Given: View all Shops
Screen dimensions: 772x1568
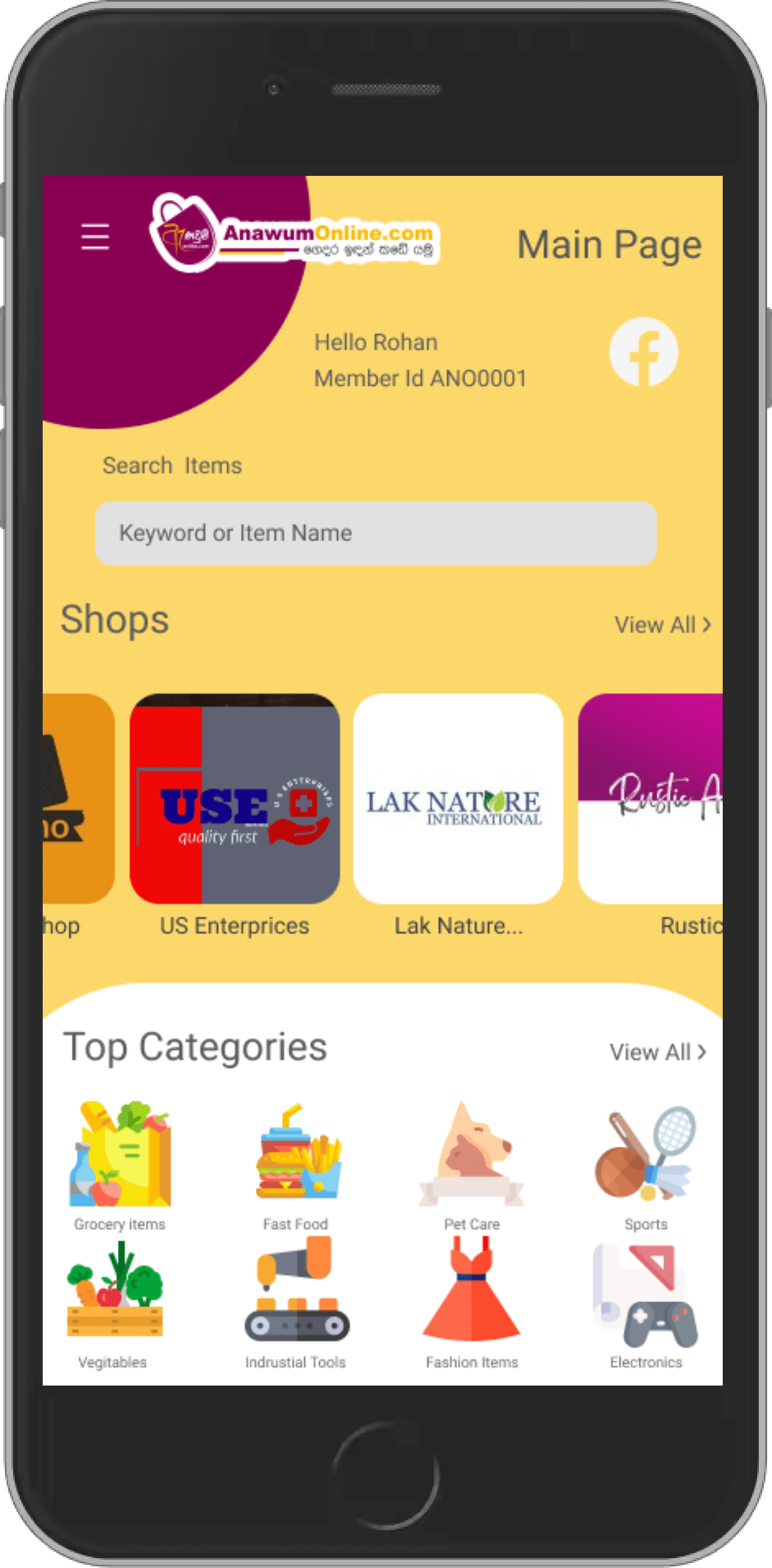Looking at the screenshot, I should [x=662, y=625].
